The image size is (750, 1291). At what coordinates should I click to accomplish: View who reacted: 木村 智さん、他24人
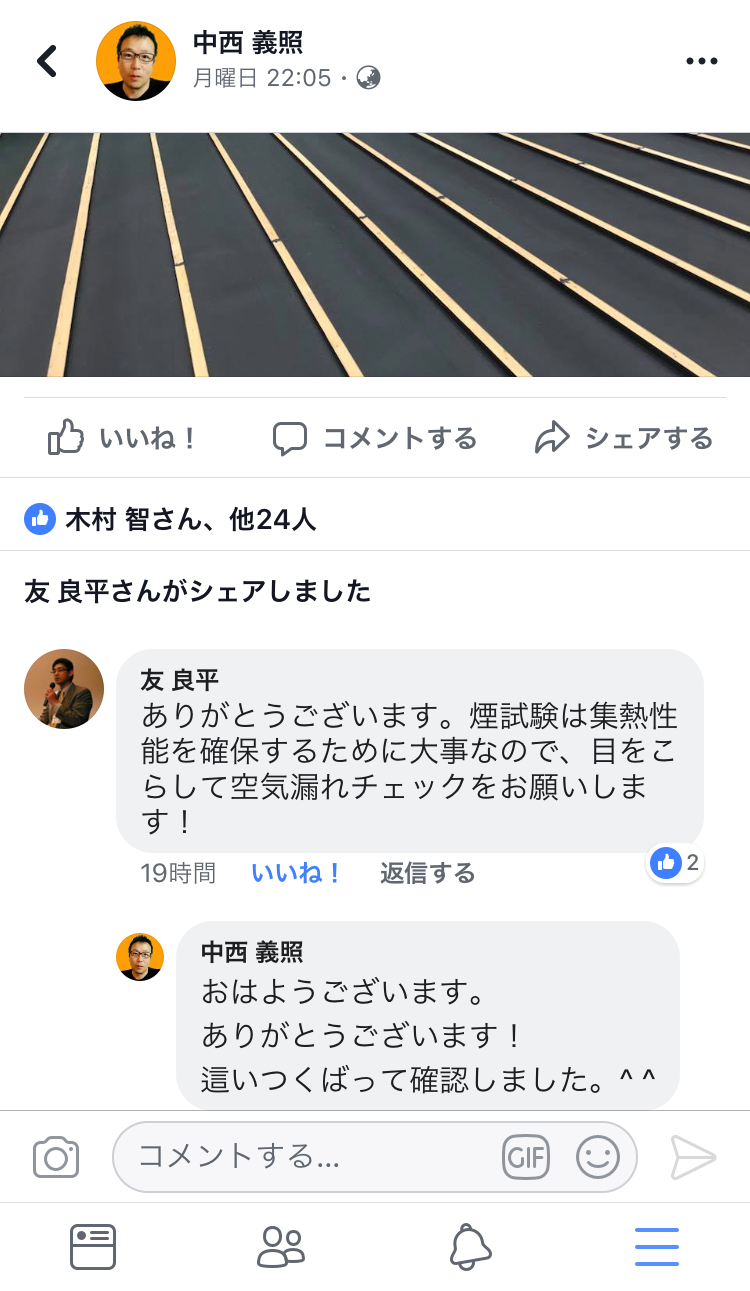pos(170,519)
